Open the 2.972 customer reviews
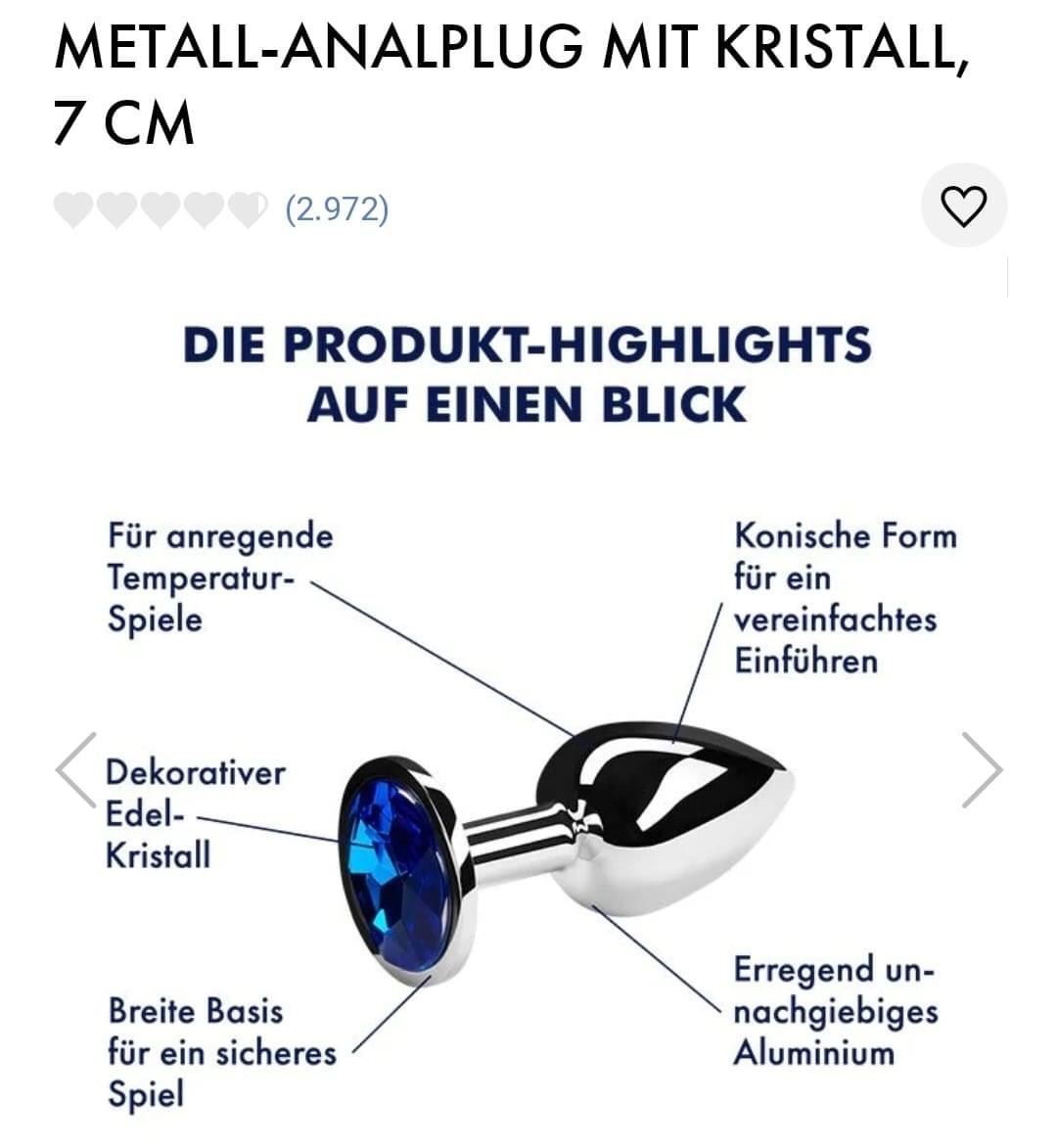Viewport: 1056px width, 1148px height. (336, 208)
